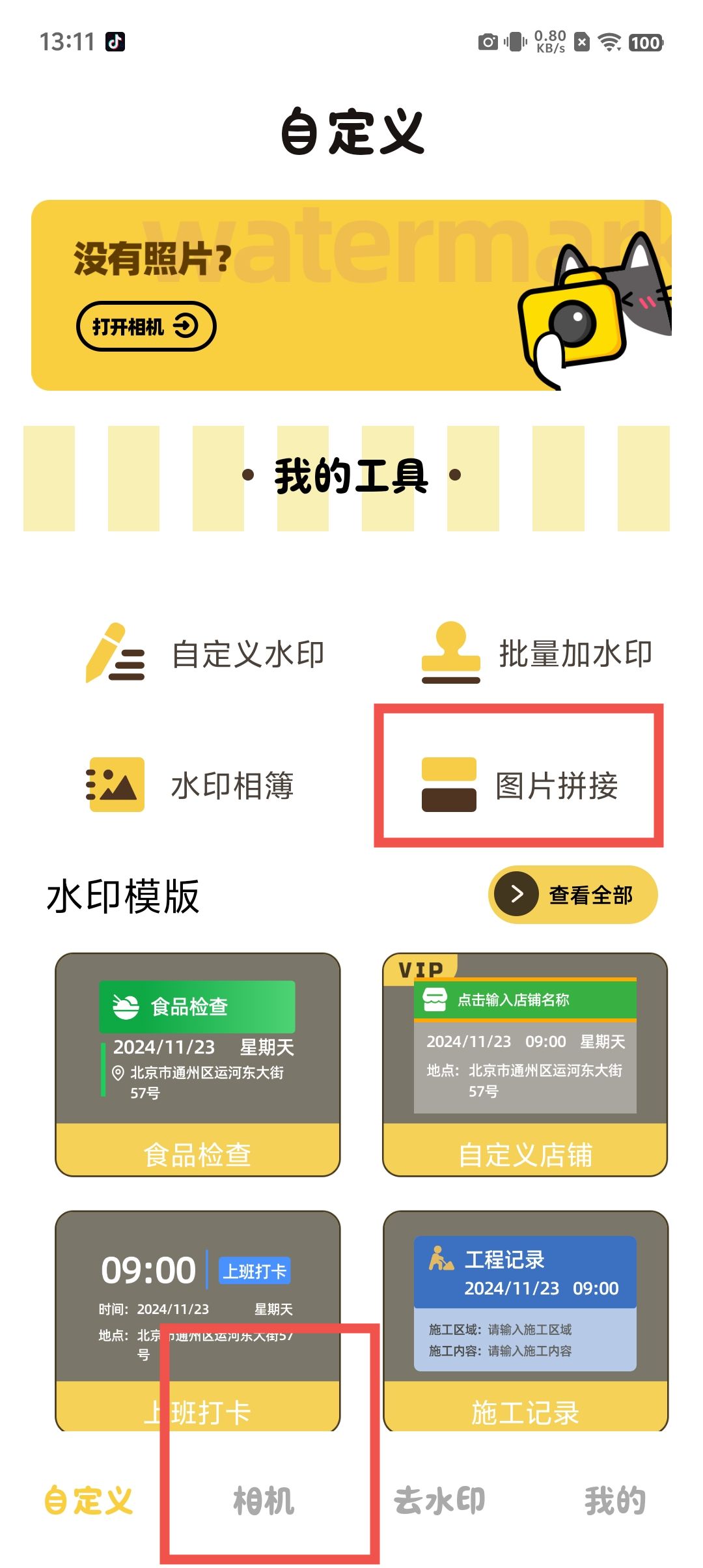This screenshot has width=703, height=1568.
Task: Choose the 施工记录 watermark template
Action: tap(525, 1322)
